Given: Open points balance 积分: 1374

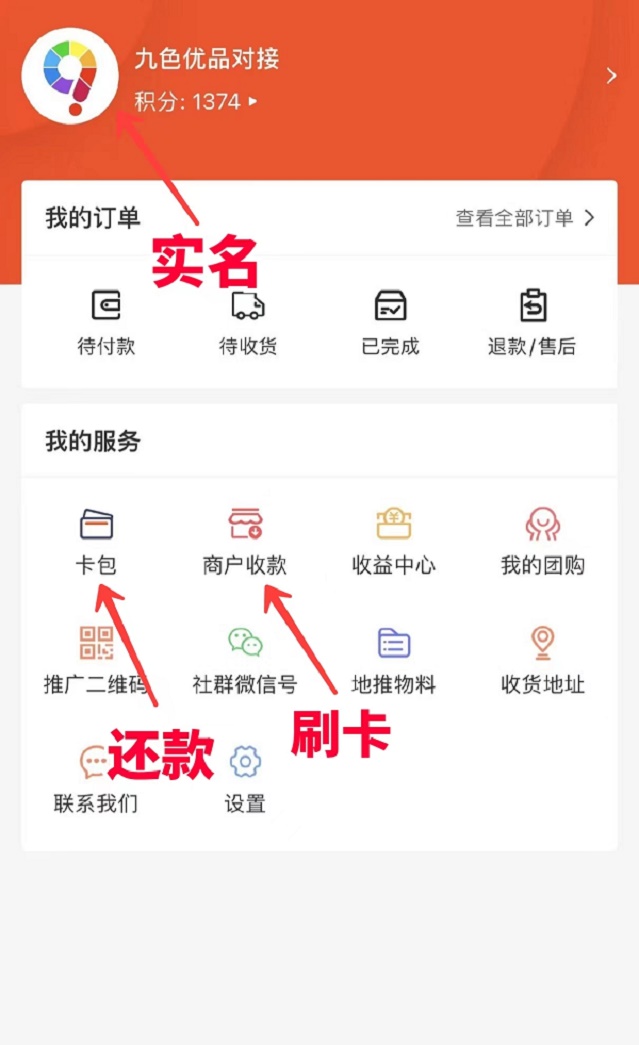Looking at the screenshot, I should pyautogui.click(x=196, y=101).
